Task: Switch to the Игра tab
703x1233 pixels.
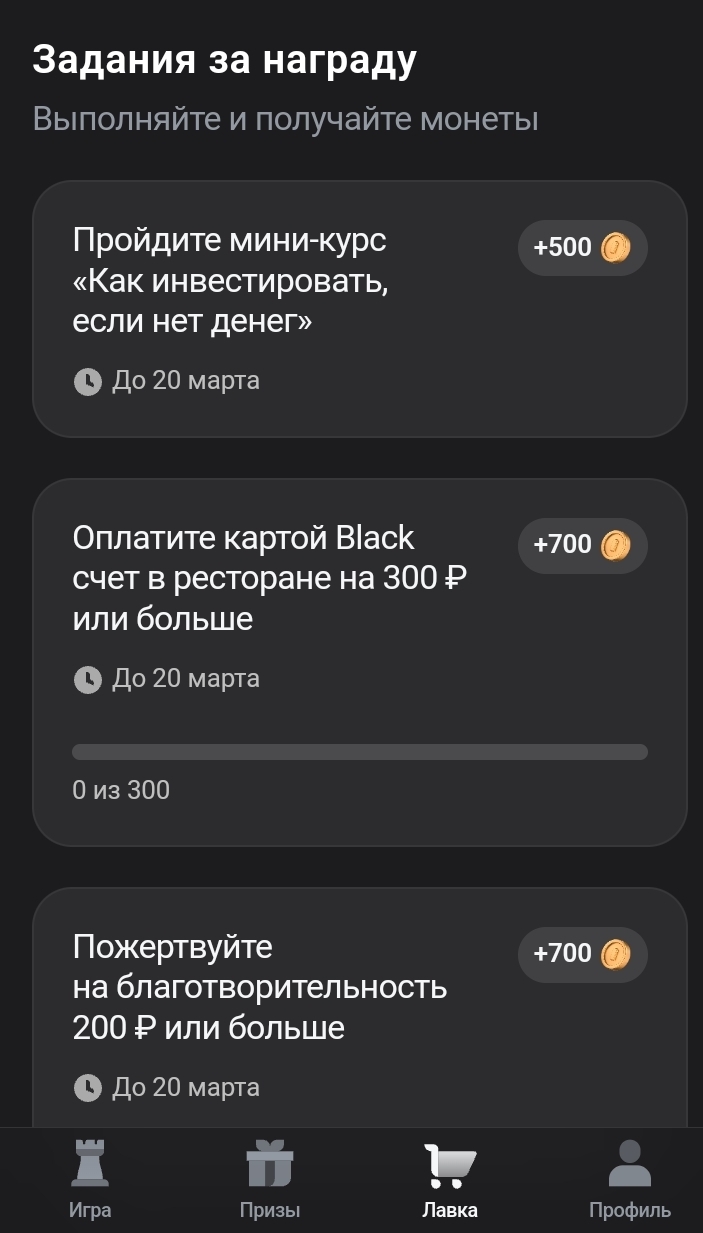Action: 90,1180
